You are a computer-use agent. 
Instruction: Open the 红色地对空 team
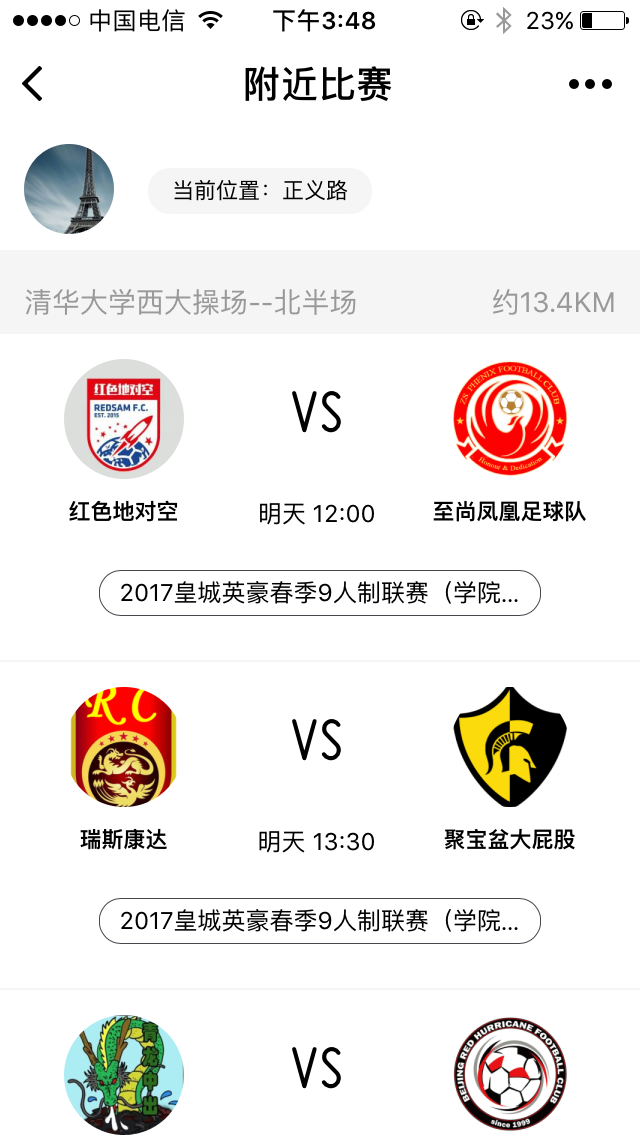coord(124,419)
